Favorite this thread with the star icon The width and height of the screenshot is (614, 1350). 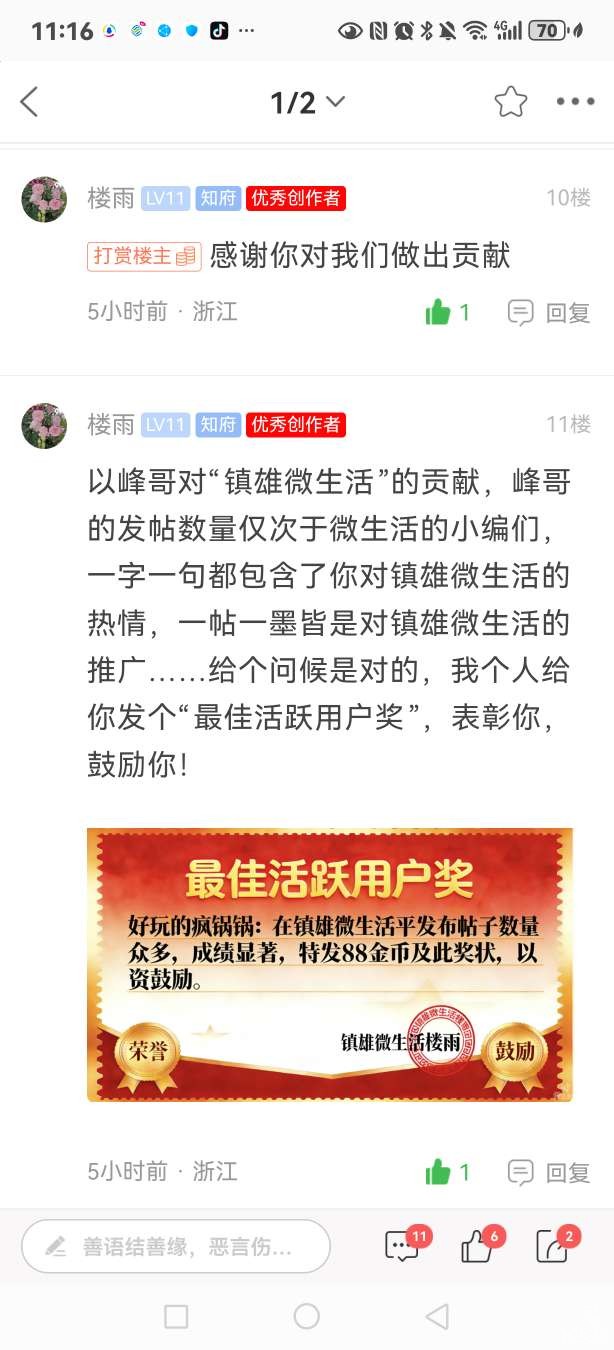510,101
